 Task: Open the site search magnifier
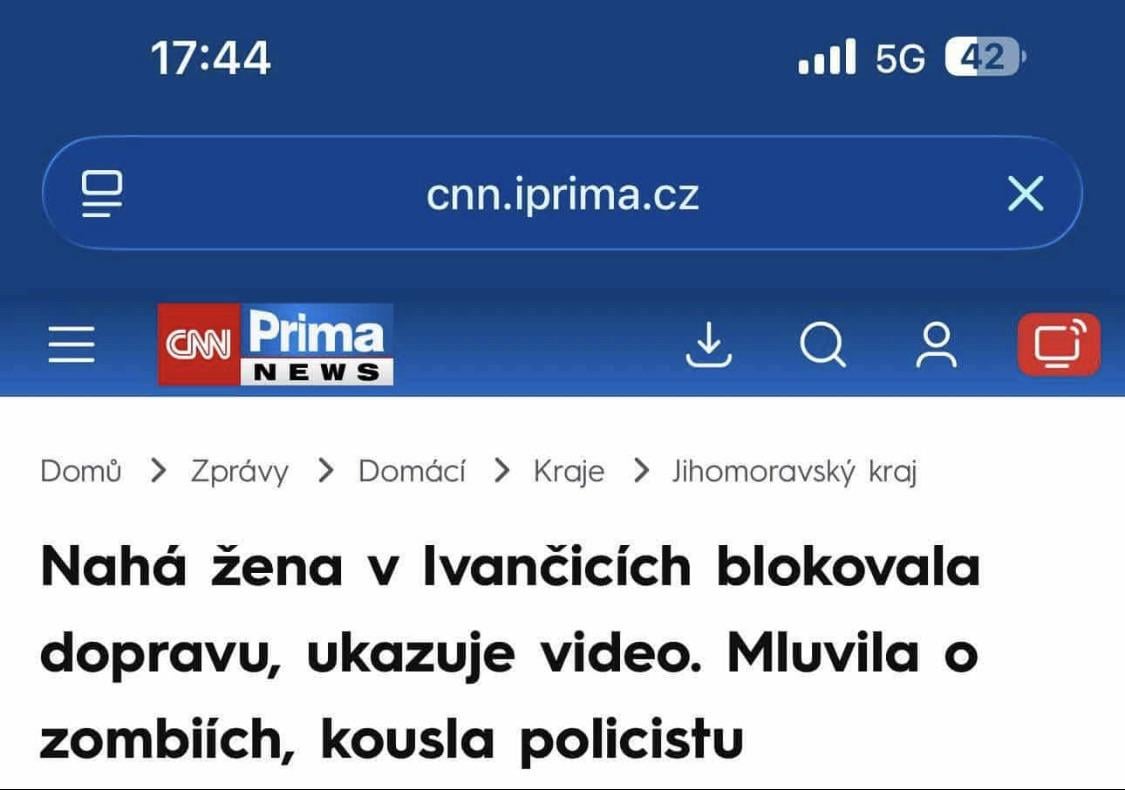pos(822,346)
